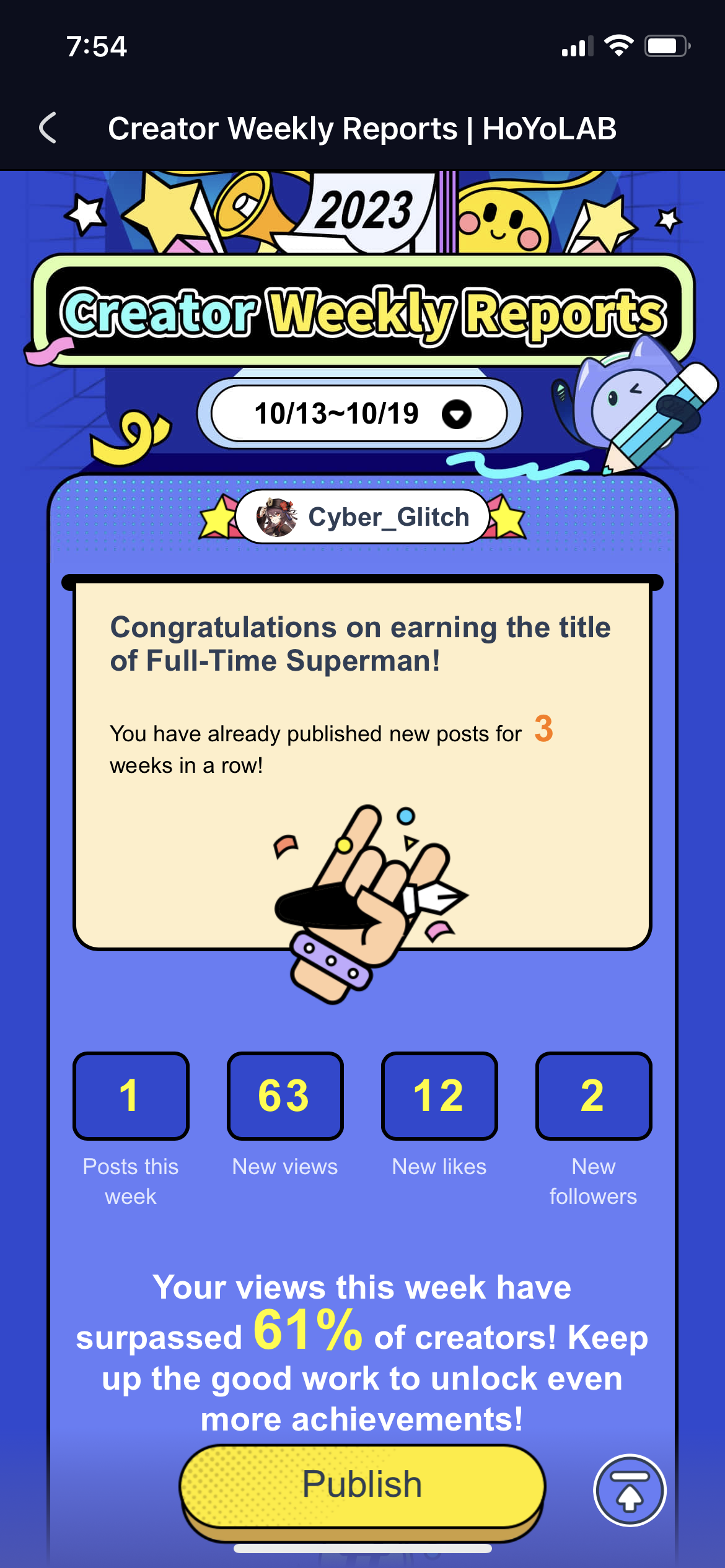Go back from Creator Weekly Reports

point(48,128)
